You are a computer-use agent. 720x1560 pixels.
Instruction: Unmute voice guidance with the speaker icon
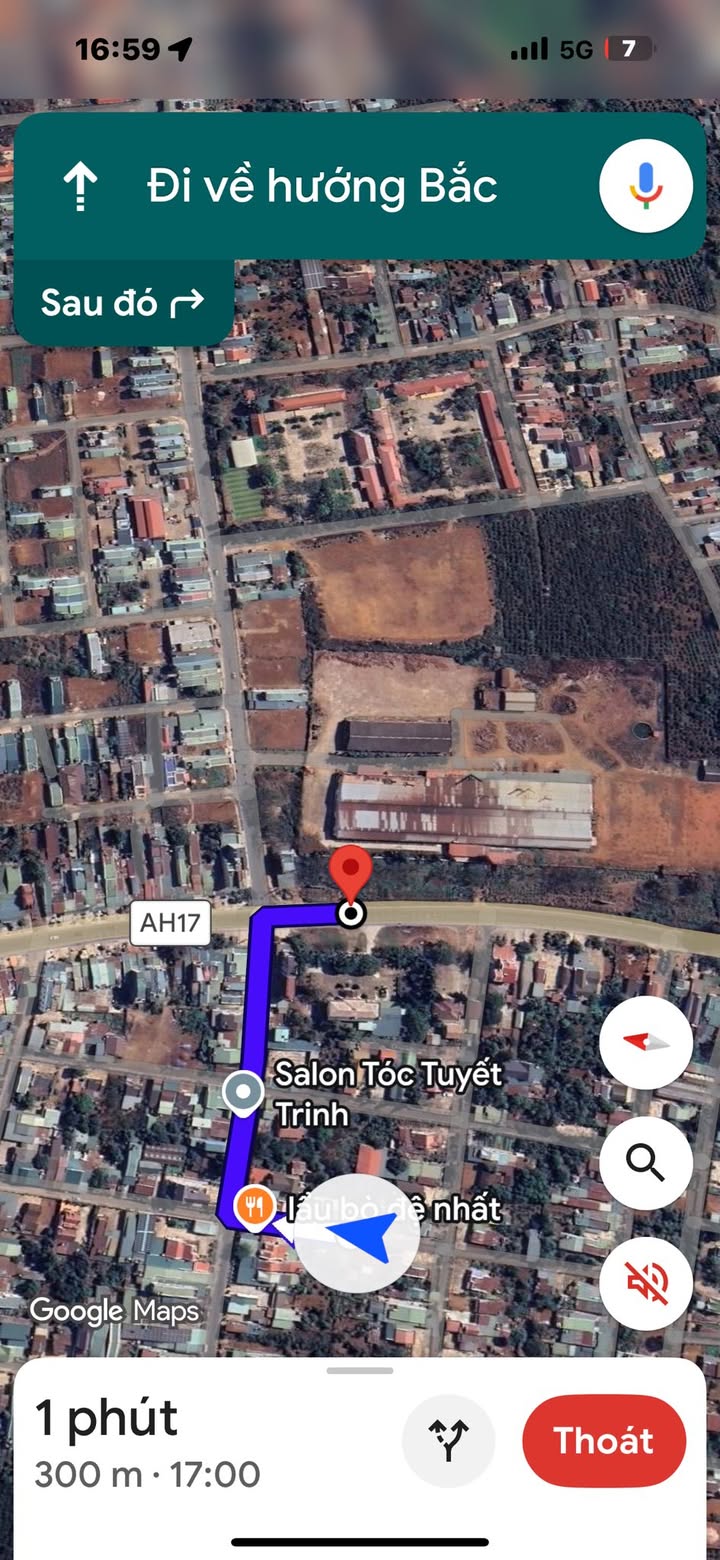tap(646, 1283)
